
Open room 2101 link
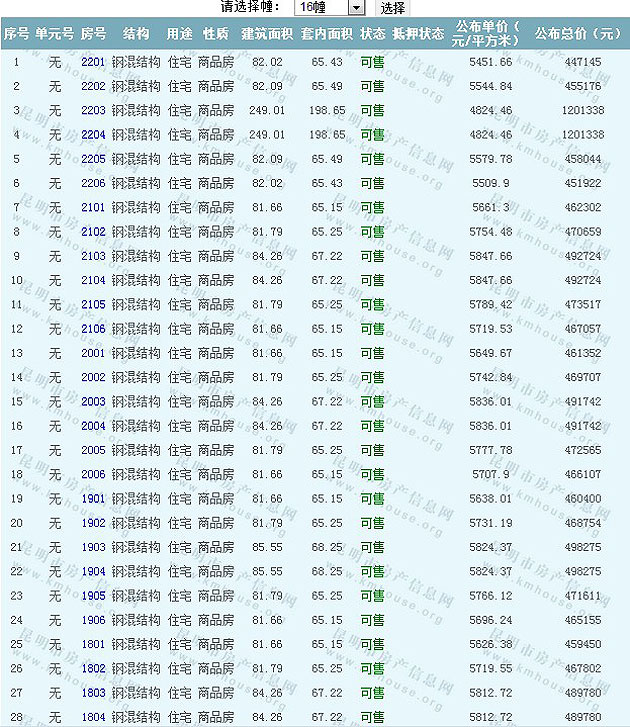(93, 207)
